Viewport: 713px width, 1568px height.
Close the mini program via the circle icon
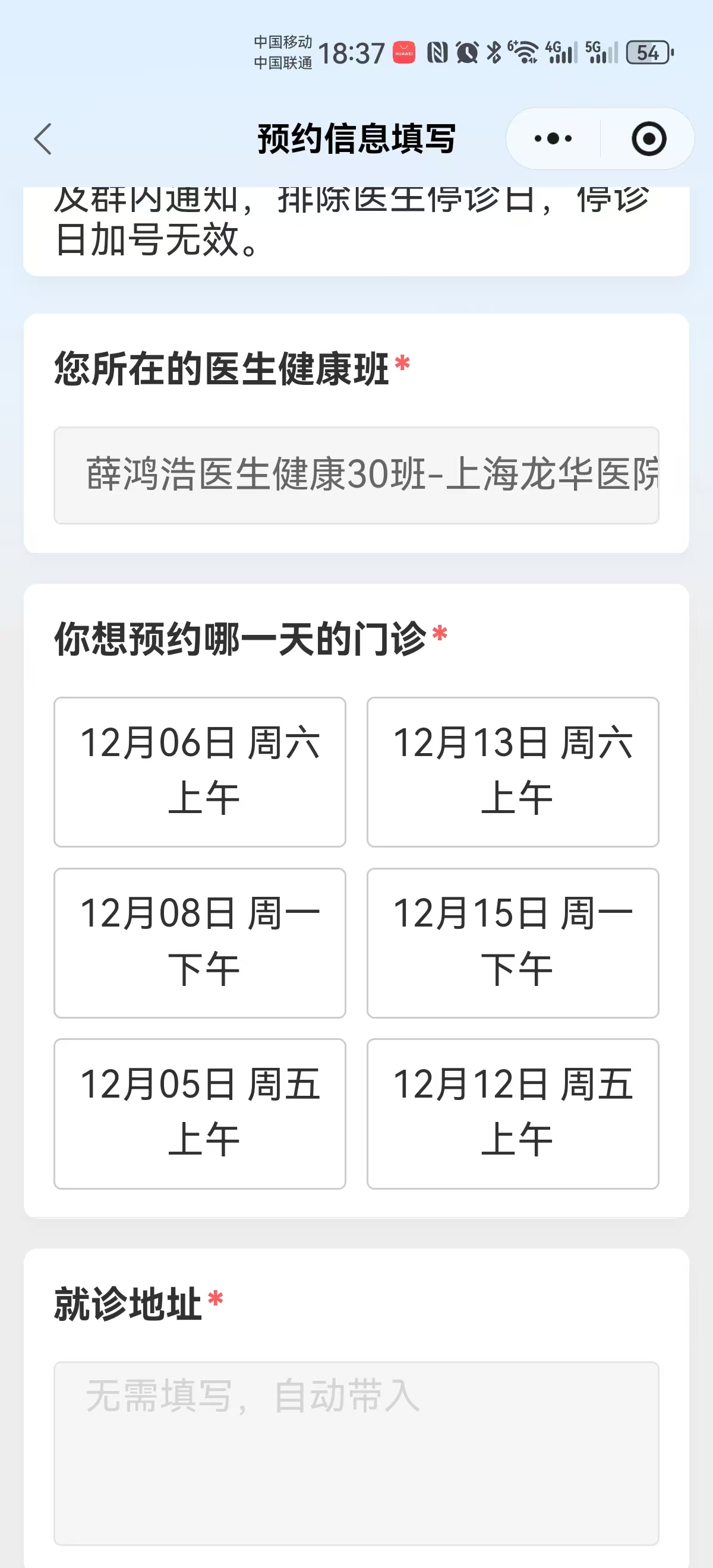coord(648,139)
